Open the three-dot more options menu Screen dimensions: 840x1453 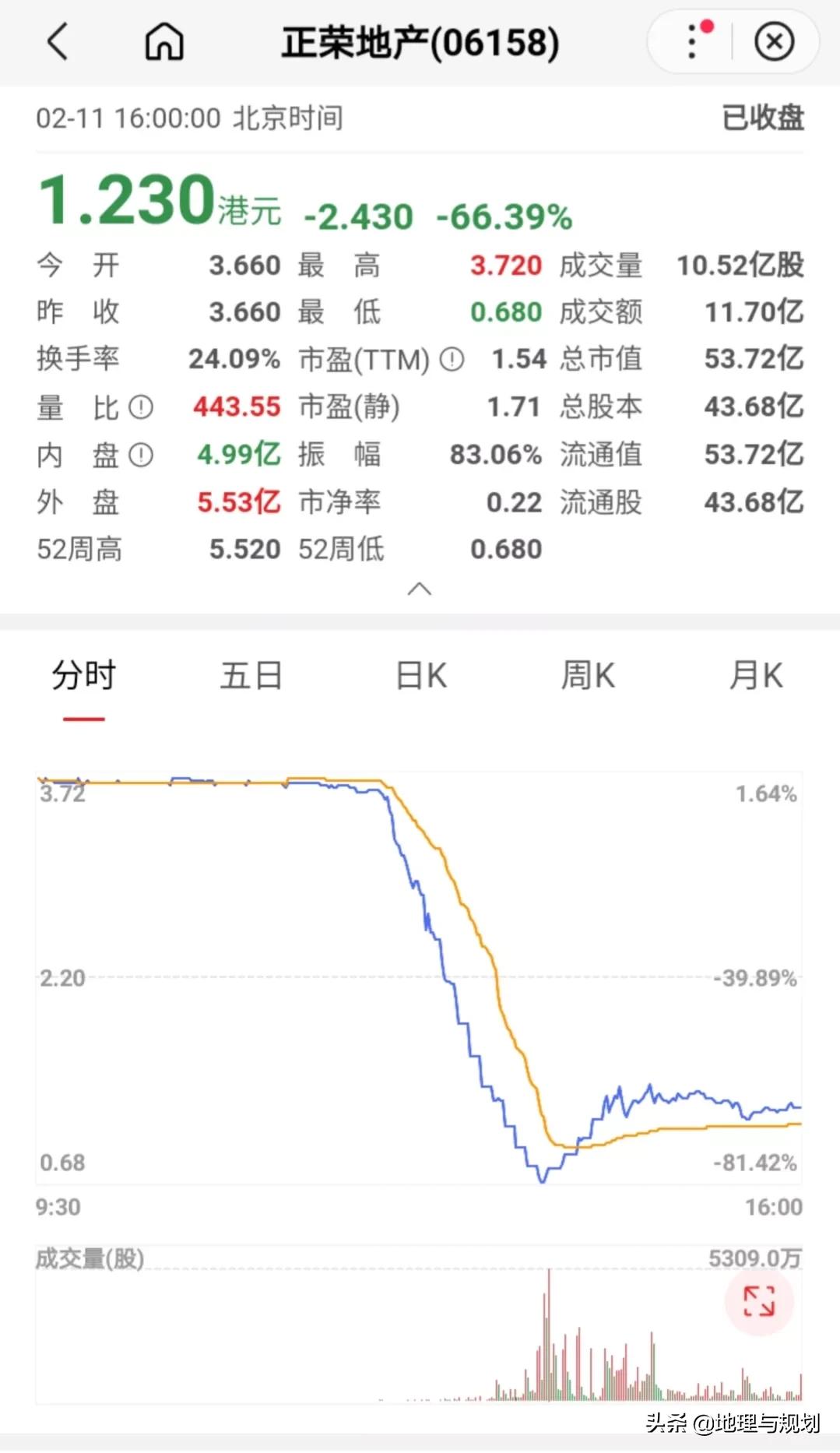click(692, 41)
